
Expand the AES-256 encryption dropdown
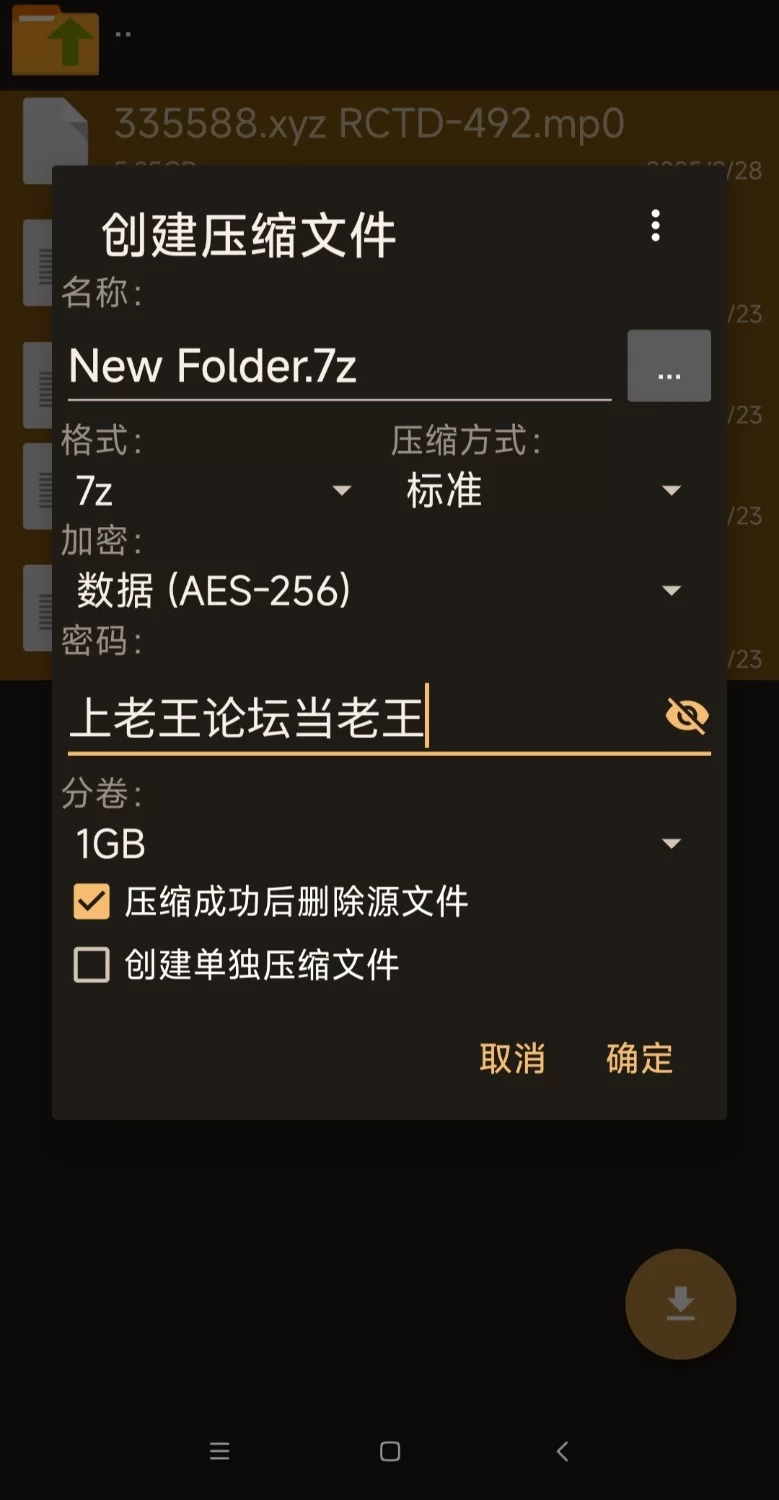tap(378, 590)
